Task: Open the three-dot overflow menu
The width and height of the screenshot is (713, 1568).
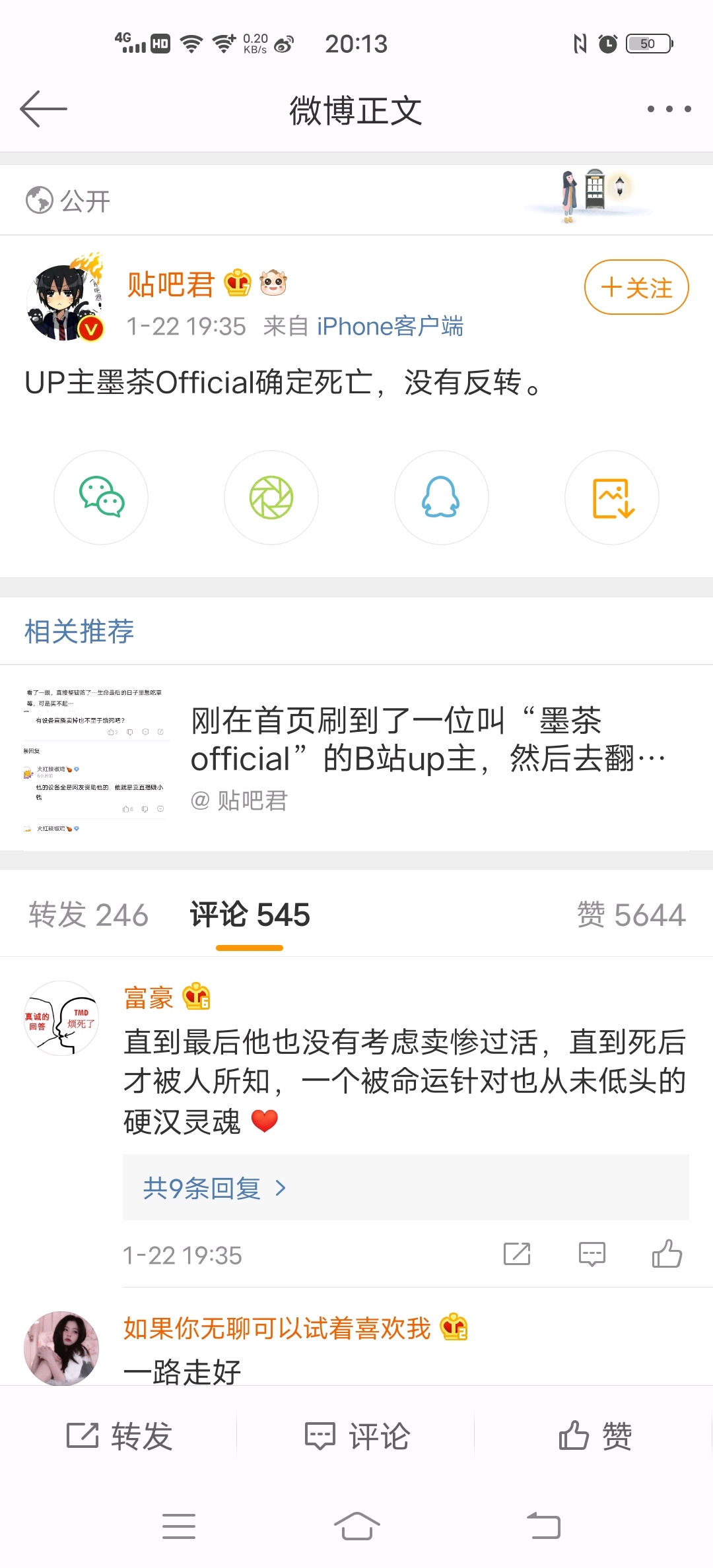Action: [669, 109]
